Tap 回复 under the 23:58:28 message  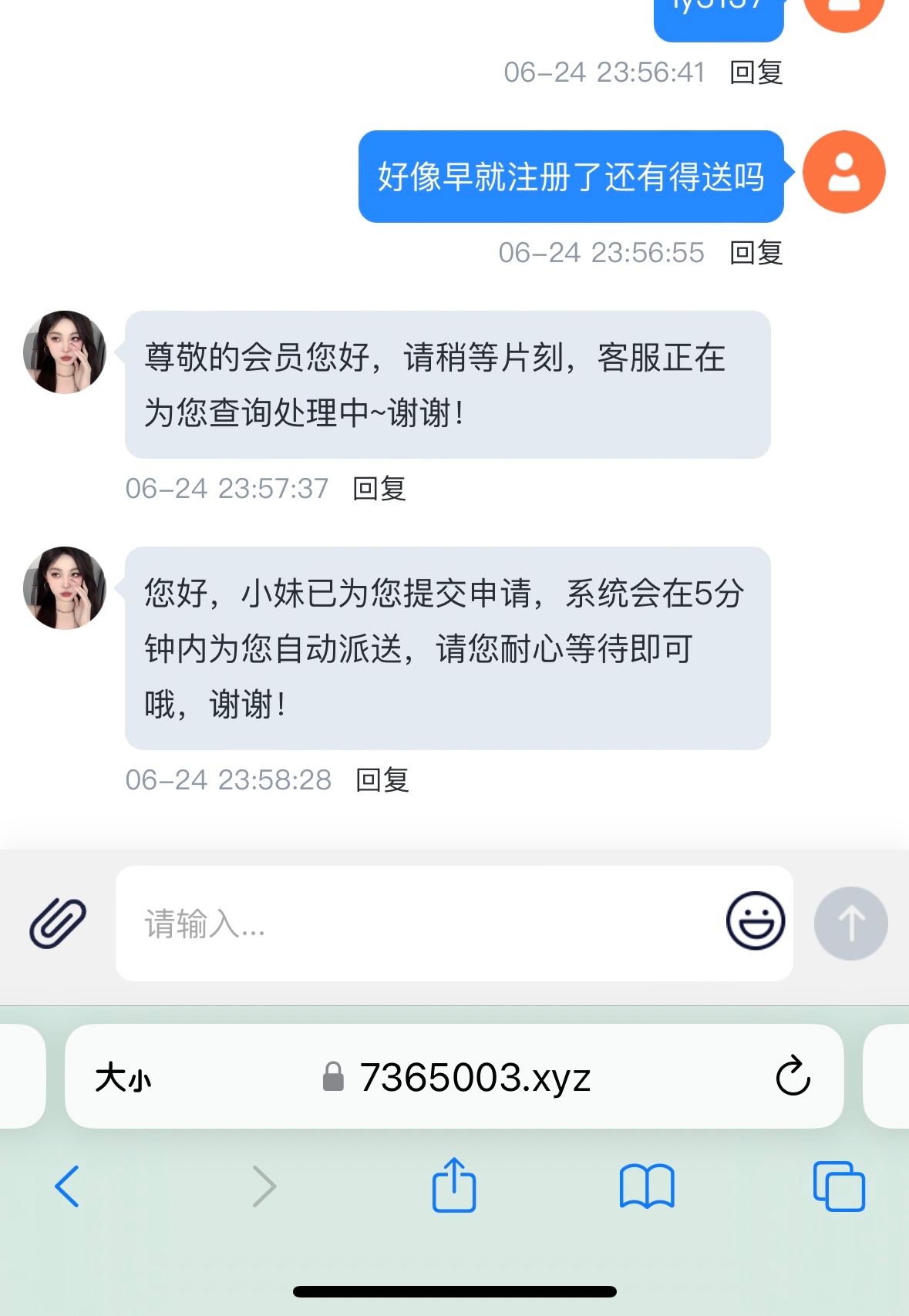[x=382, y=780]
